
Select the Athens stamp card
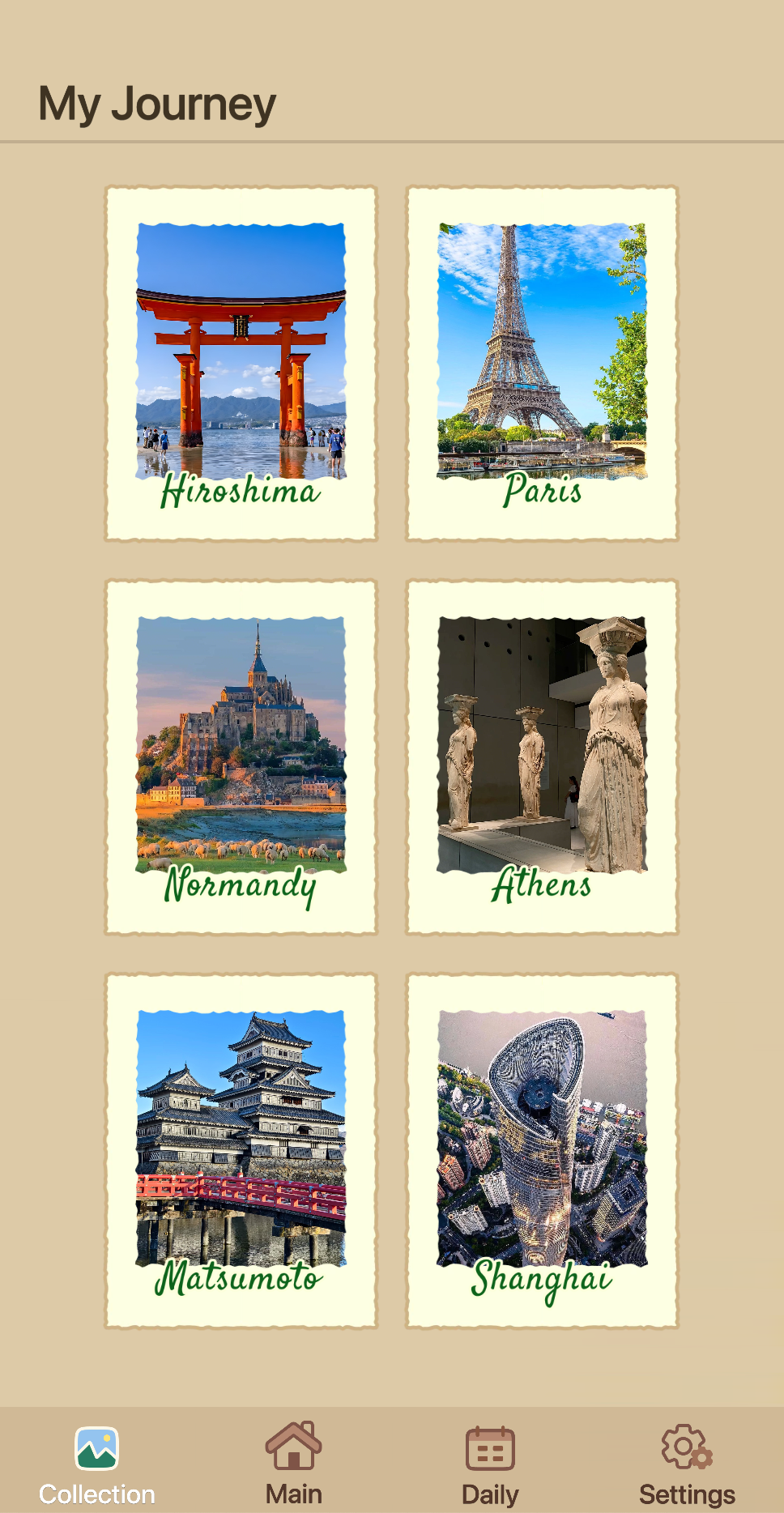point(542,756)
